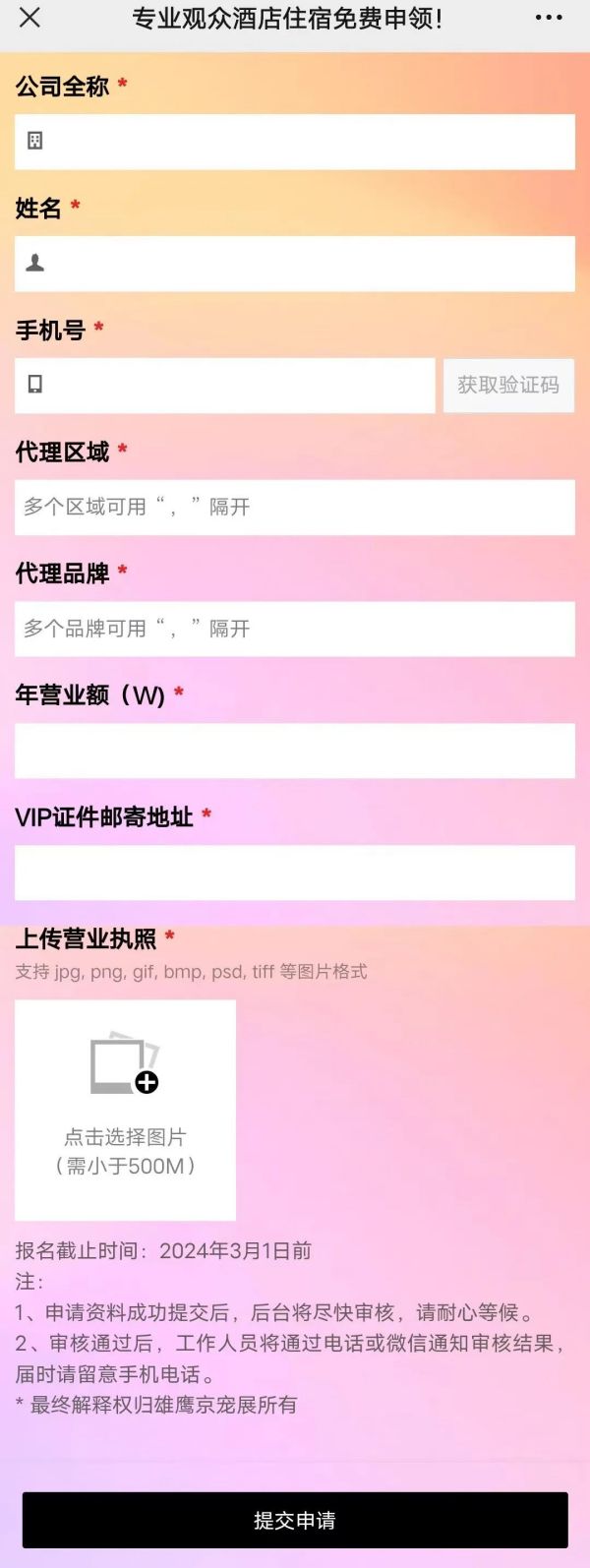The height and width of the screenshot is (1568, 590).
Task: Focus the 姓名 text field
Action: (x=295, y=264)
